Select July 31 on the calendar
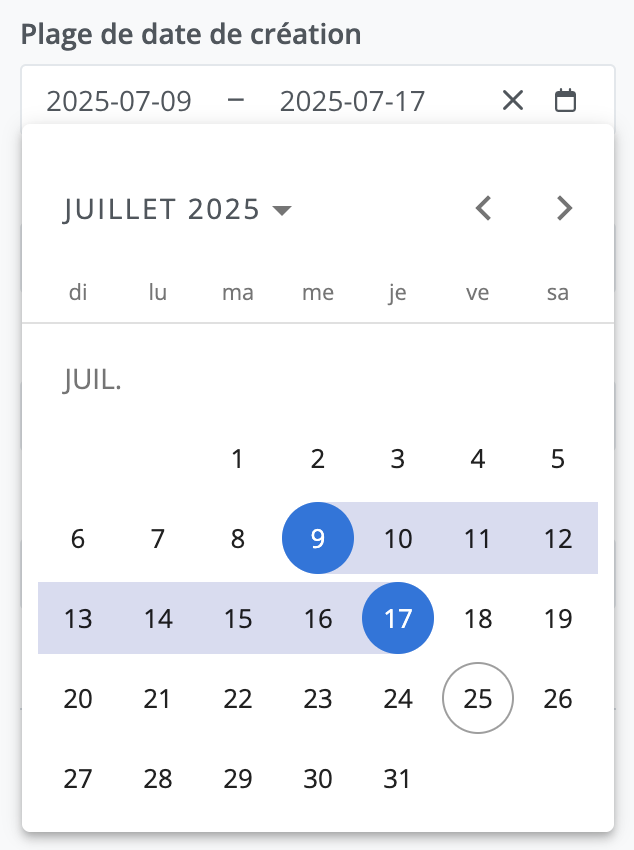This screenshot has width=634, height=850. [x=398, y=779]
